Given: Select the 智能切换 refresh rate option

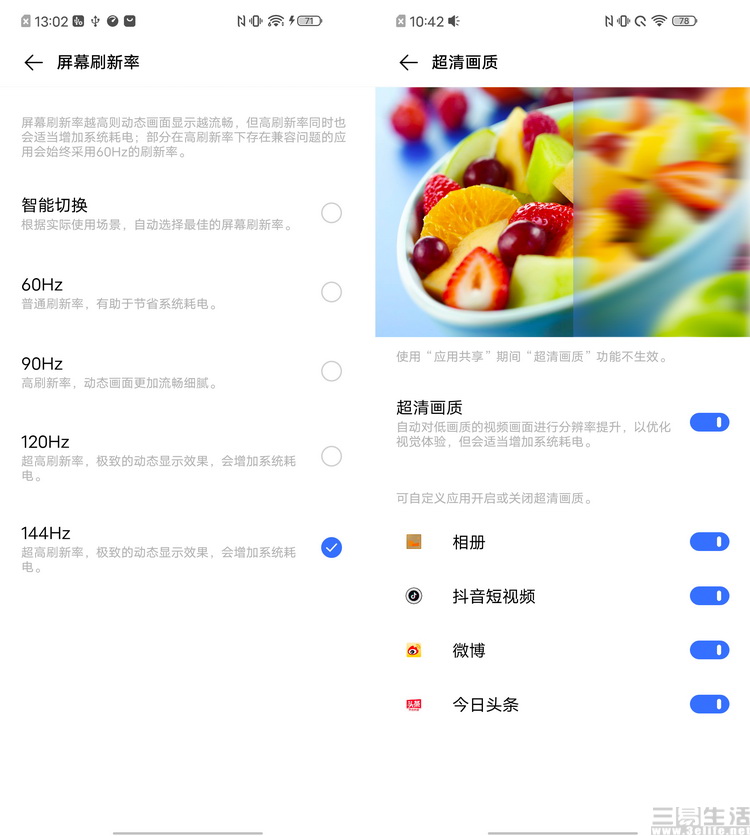Looking at the screenshot, I should pos(331,212).
